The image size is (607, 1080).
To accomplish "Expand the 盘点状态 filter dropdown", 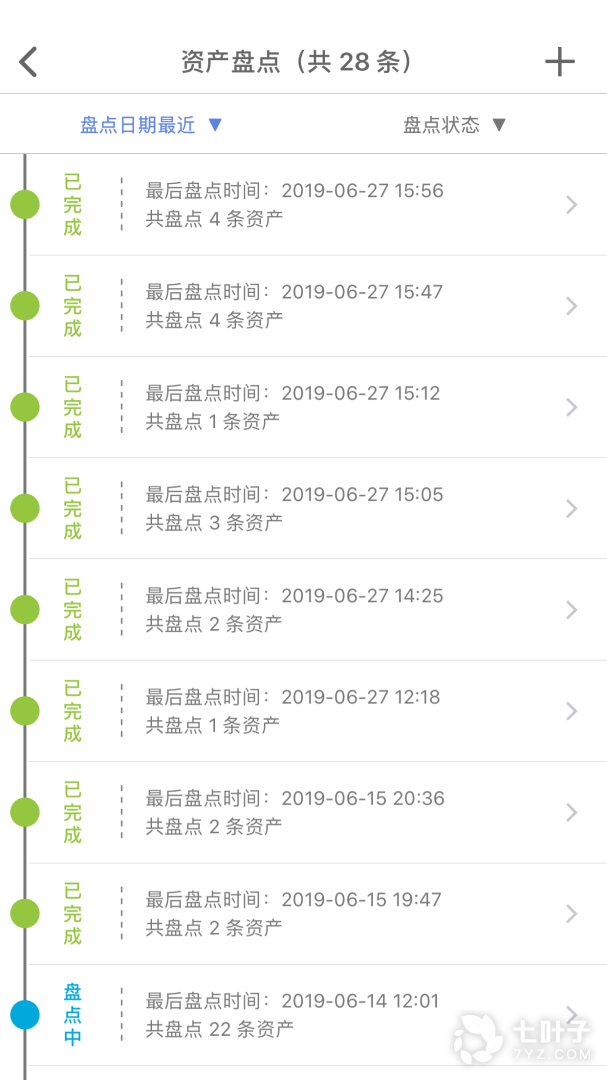I will [x=455, y=125].
